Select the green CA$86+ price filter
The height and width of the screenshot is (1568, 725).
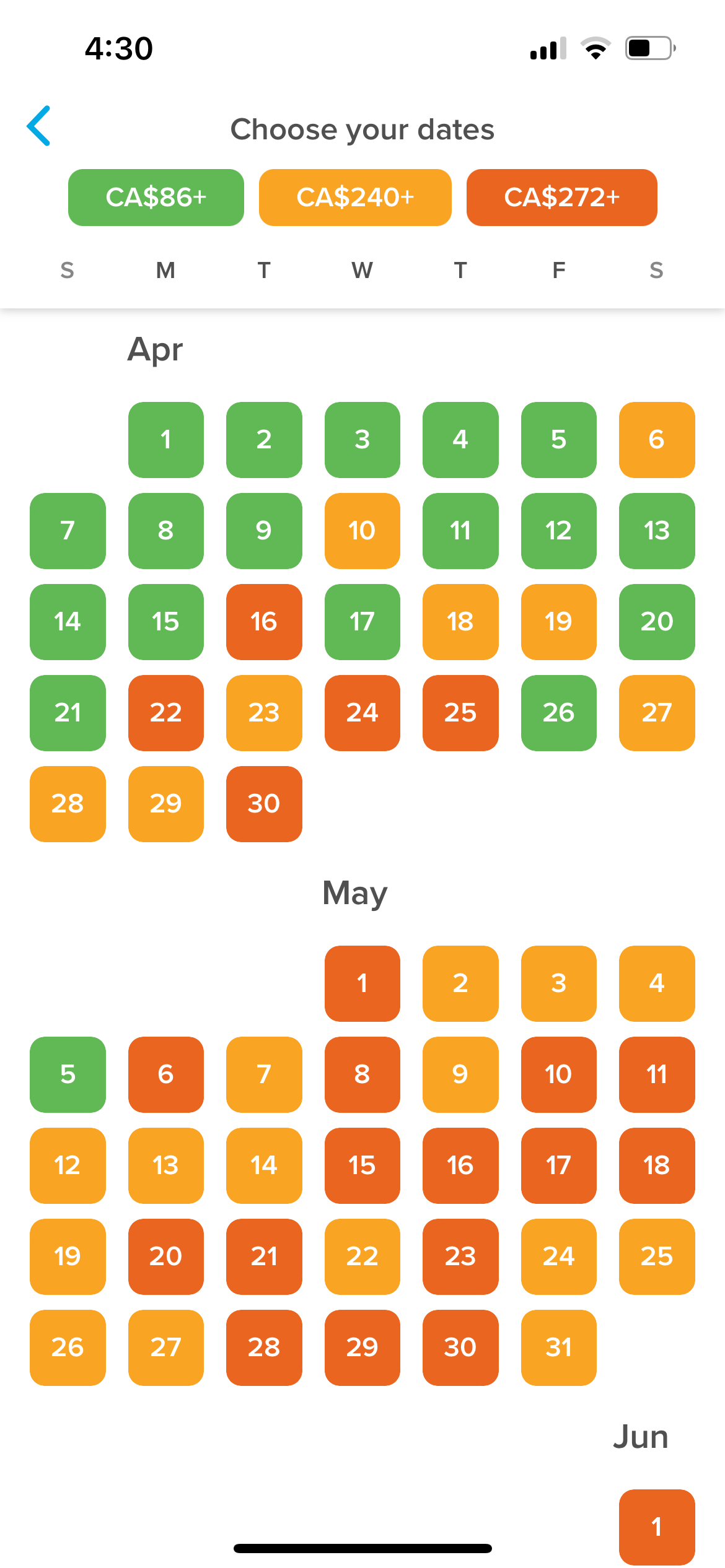click(156, 197)
